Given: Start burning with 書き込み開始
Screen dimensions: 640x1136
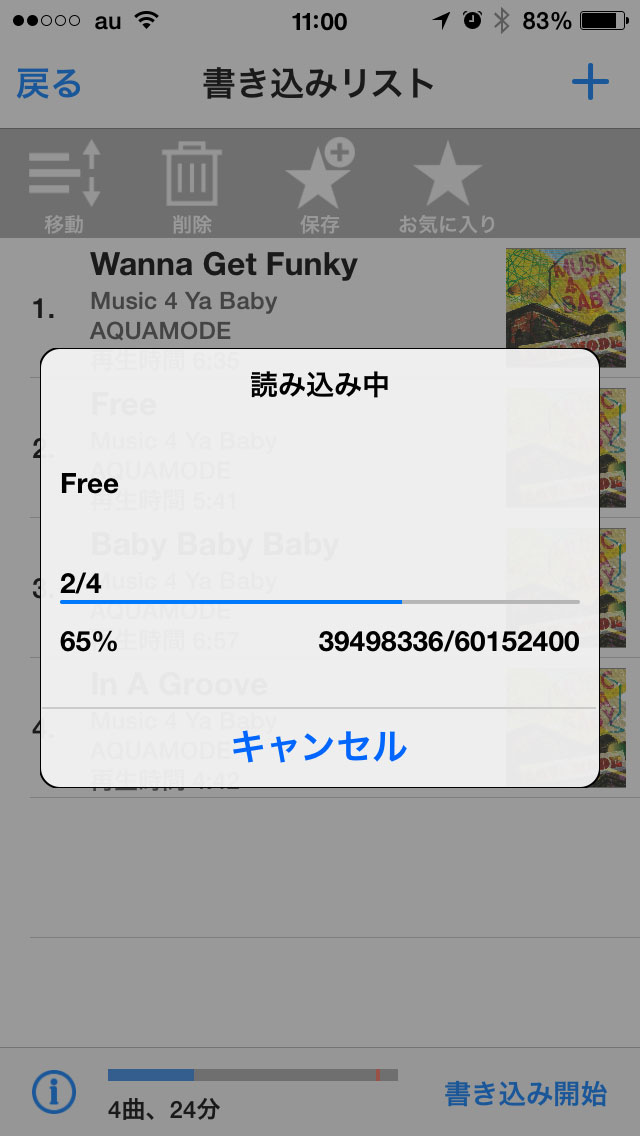Looking at the screenshot, I should [x=525, y=1094].
